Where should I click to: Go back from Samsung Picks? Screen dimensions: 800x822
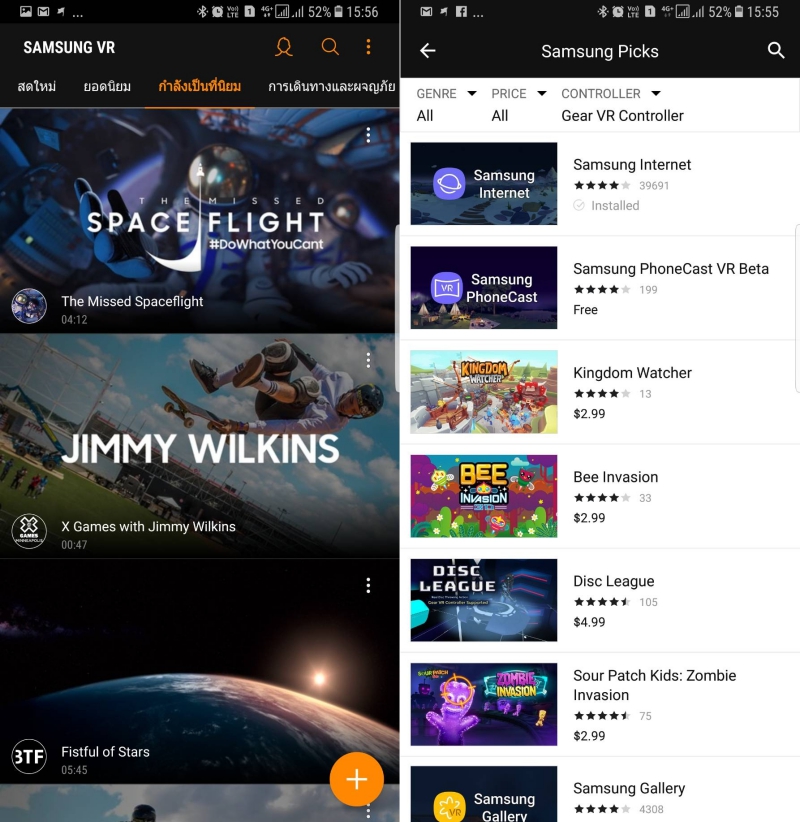tap(428, 51)
